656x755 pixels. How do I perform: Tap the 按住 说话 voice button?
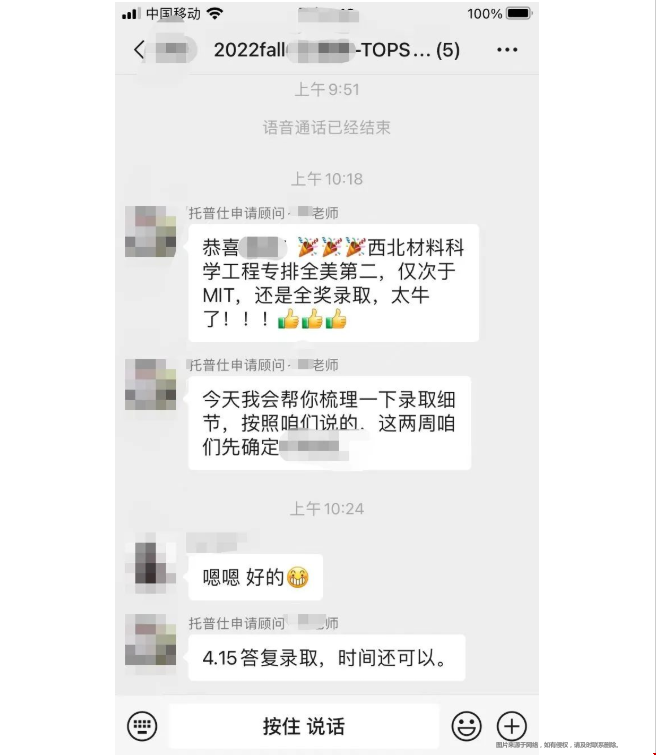(303, 726)
